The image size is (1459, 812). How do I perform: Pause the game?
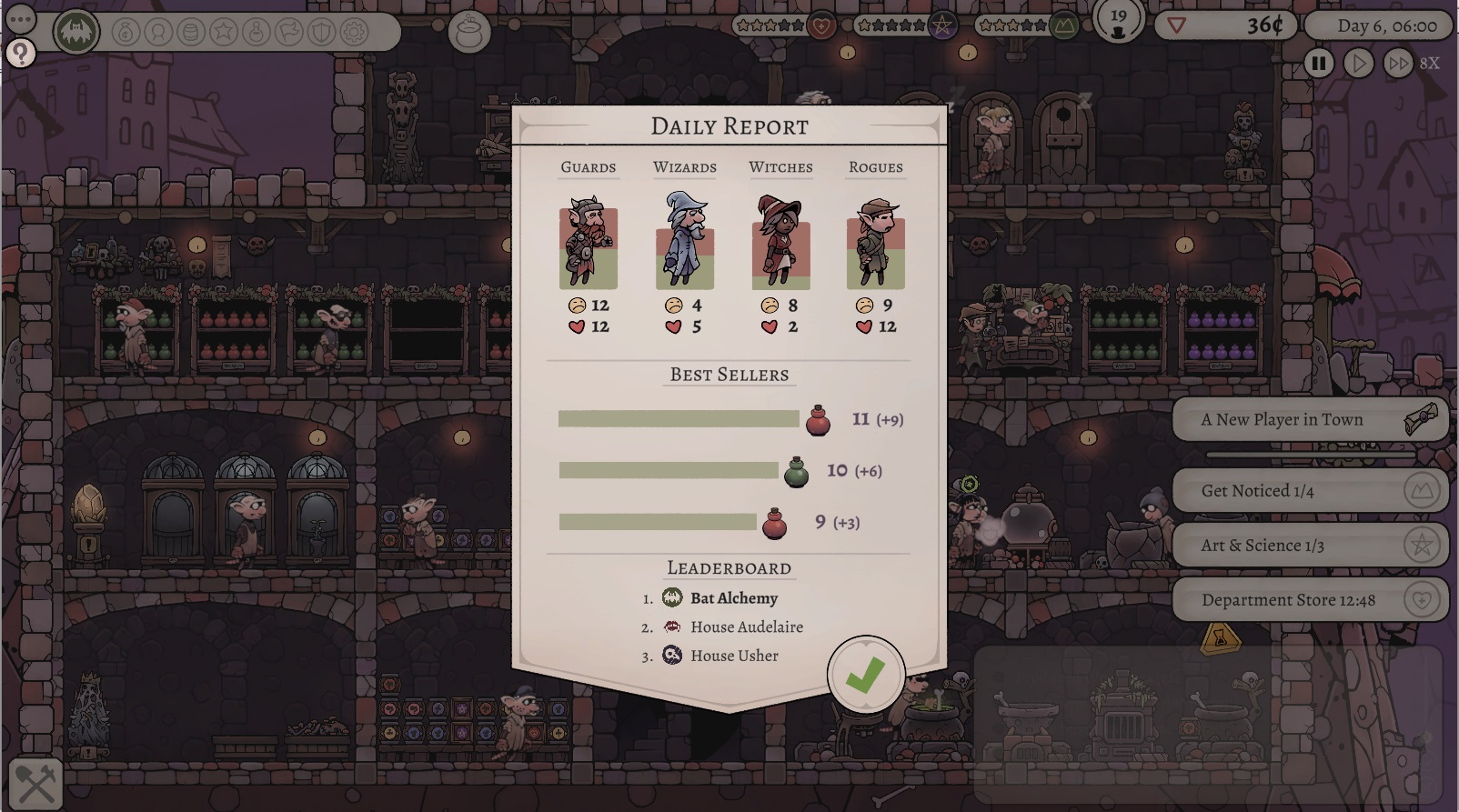click(1318, 63)
